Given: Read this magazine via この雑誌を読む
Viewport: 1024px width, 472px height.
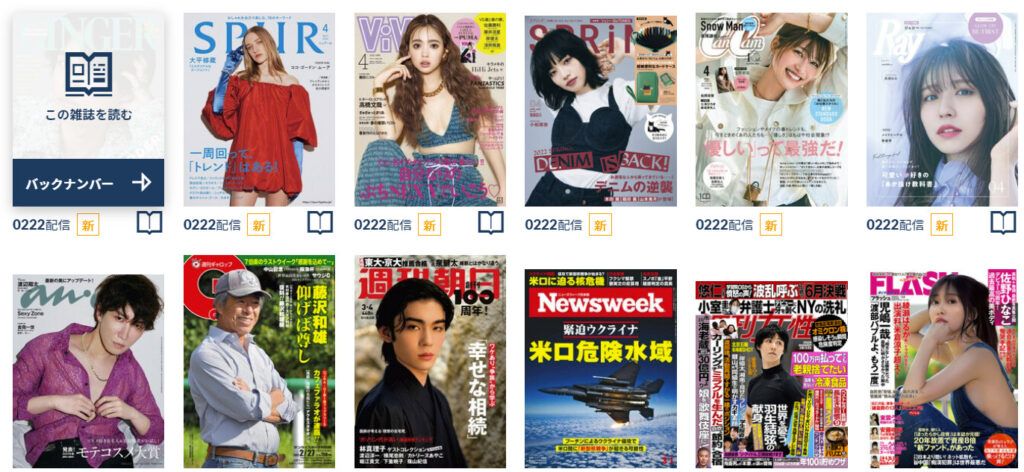Looking at the screenshot, I should pyautogui.click(x=88, y=87).
